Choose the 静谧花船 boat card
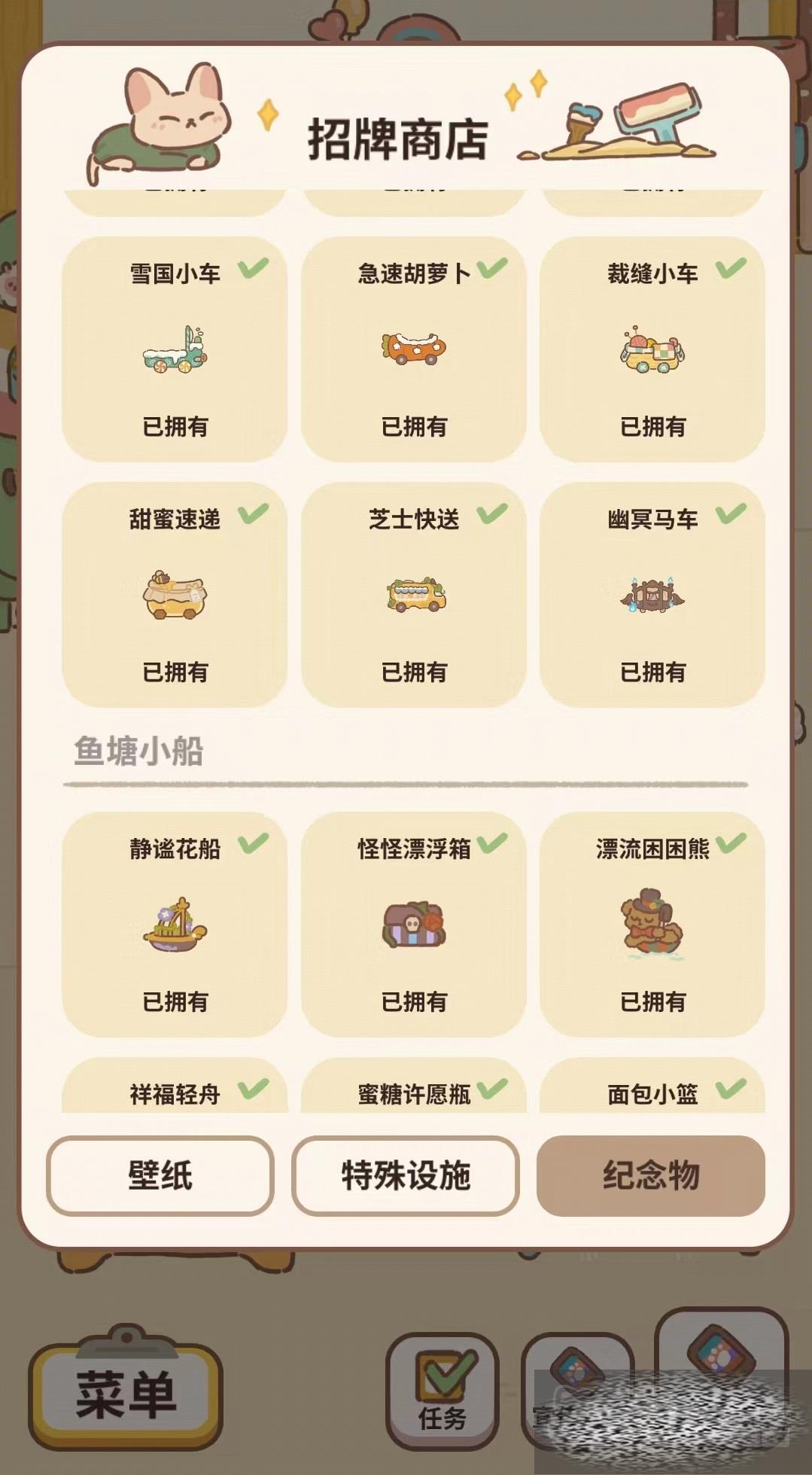 pyautogui.click(x=175, y=925)
